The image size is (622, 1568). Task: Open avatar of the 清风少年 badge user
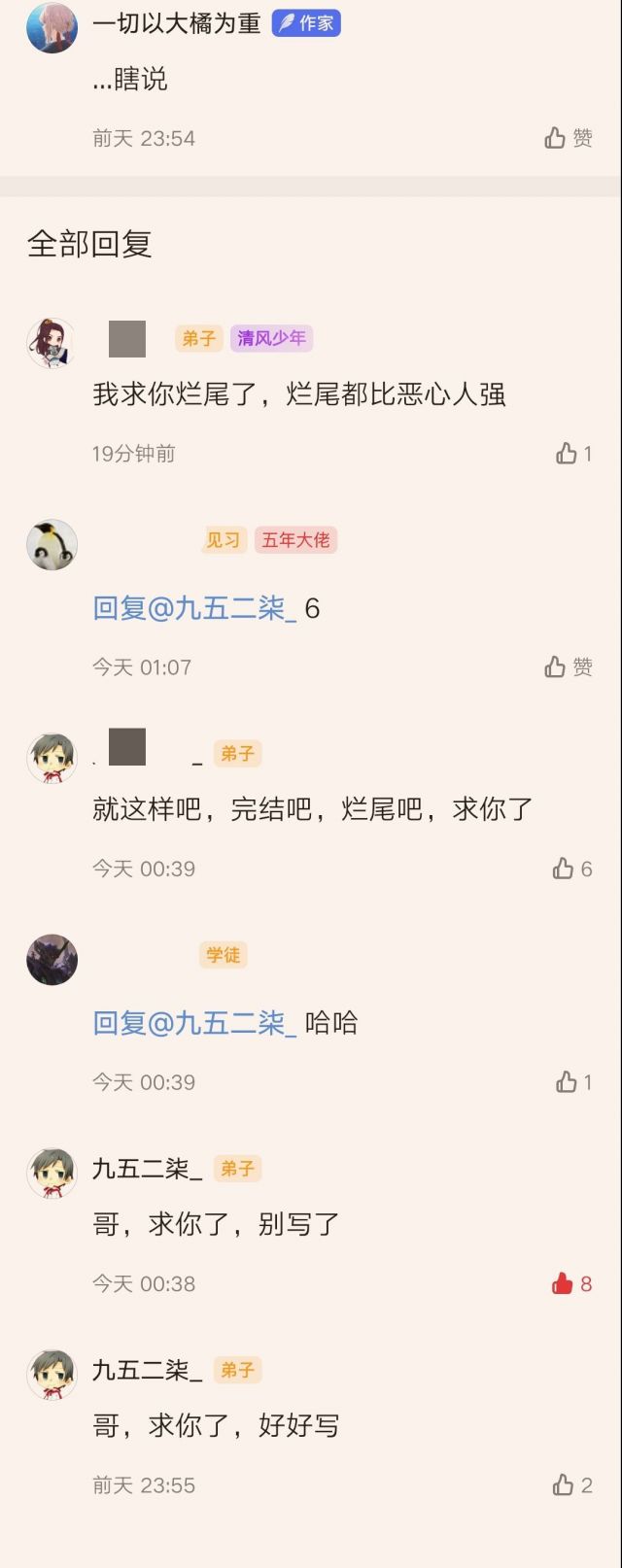coord(52,342)
